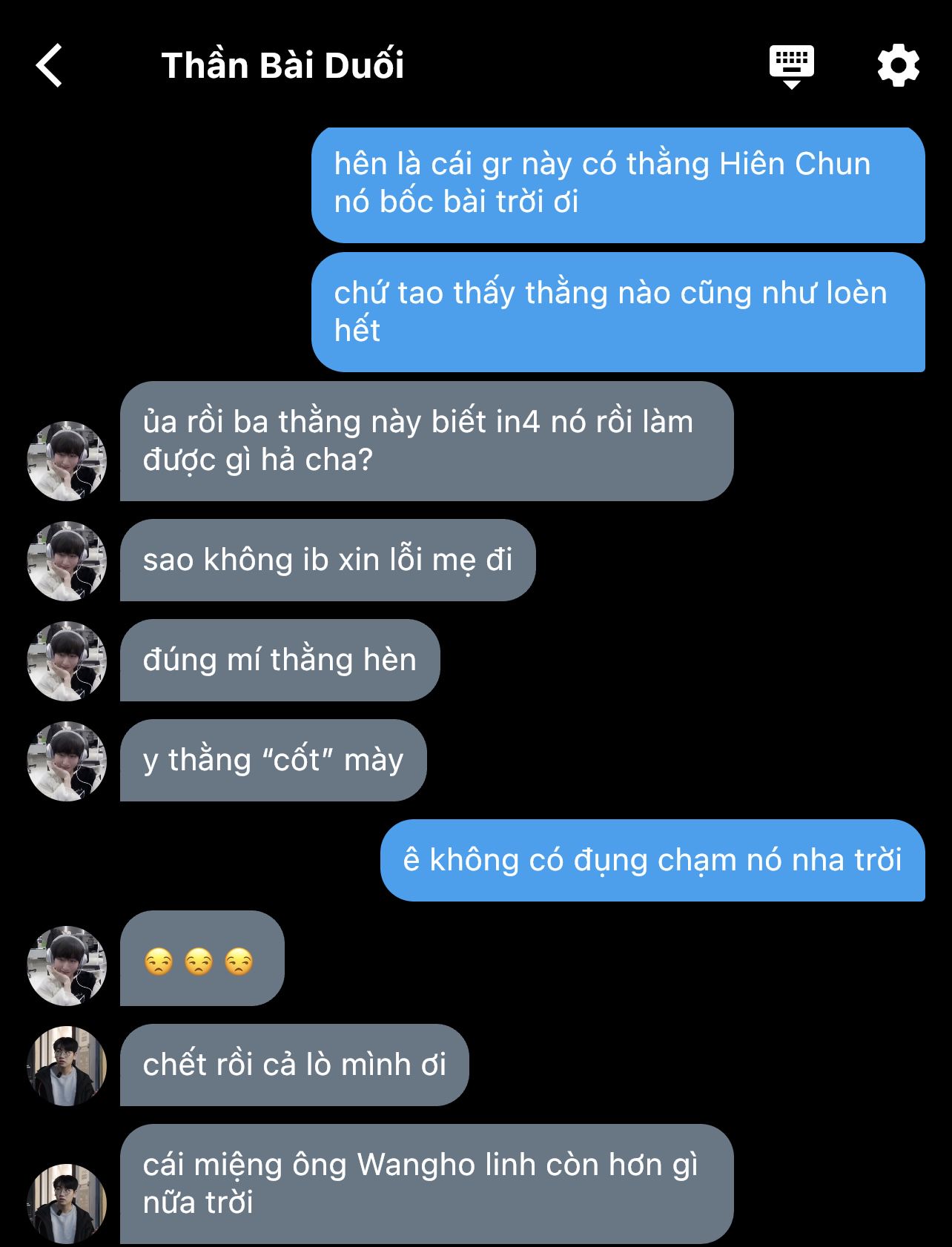Tap the keyboard icon in the header
Viewport: 952px width, 1247px height.
[x=791, y=65]
